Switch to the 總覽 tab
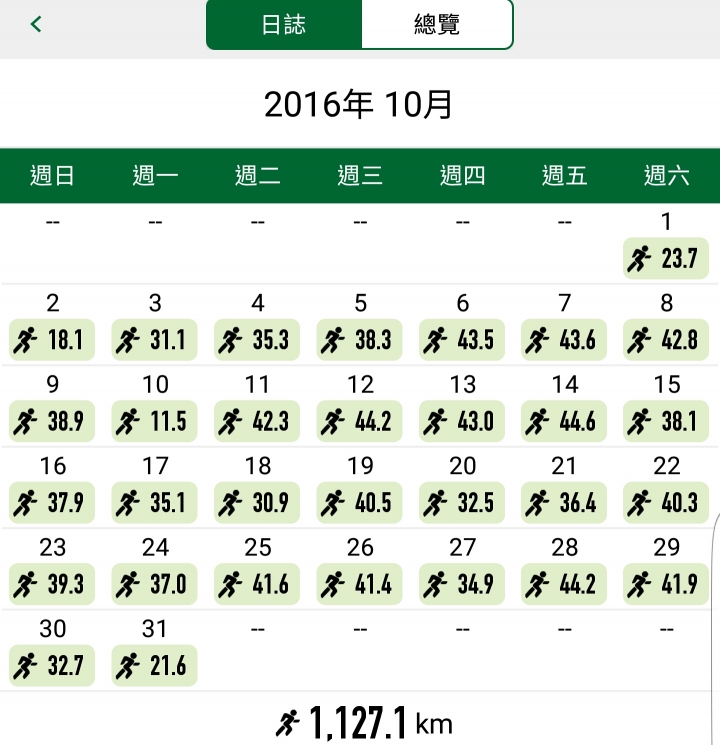Image resolution: width=720 pixels, height=745 pixels. click(437, 25)
